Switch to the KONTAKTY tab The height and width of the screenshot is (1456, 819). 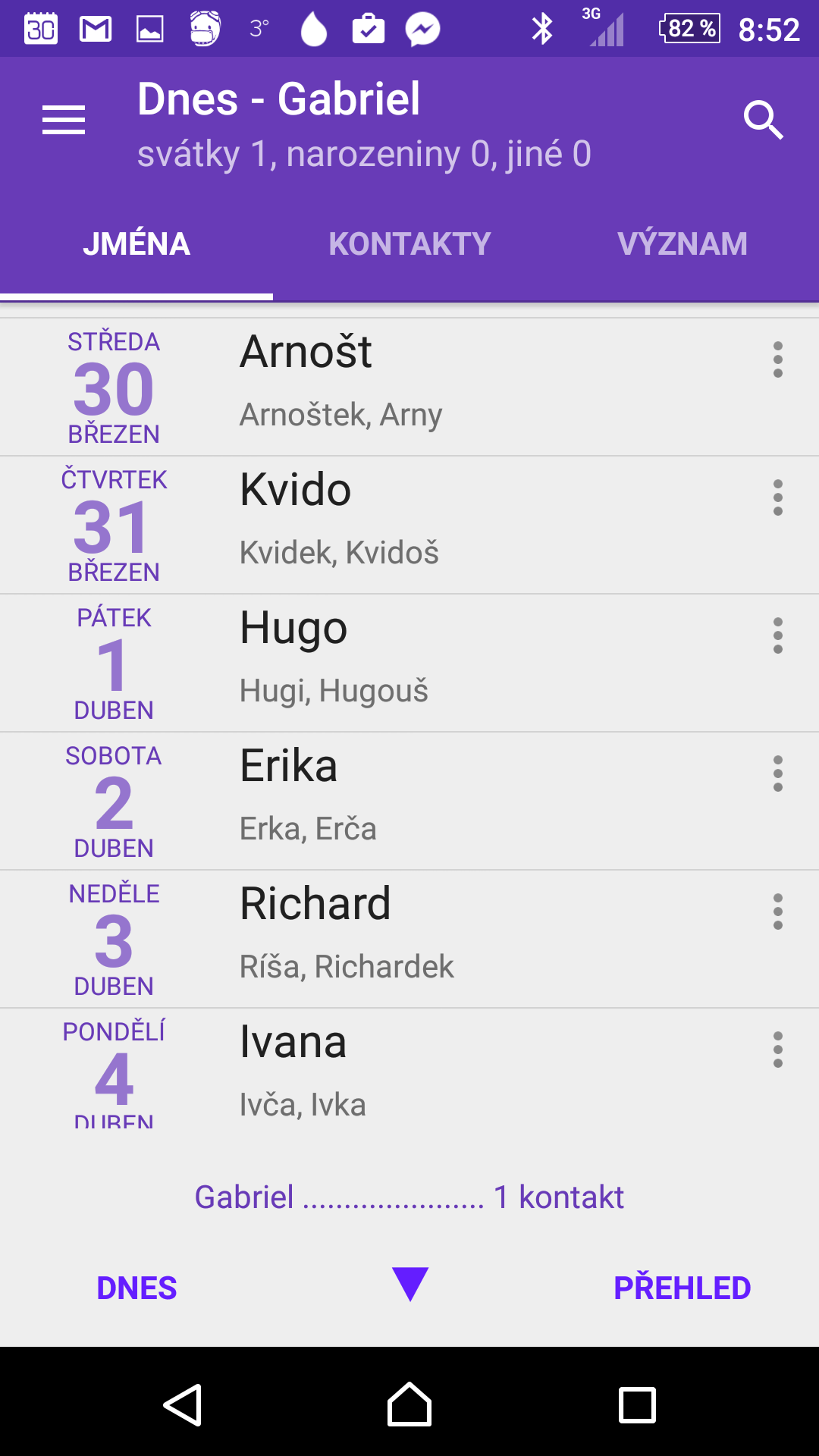(409, 244)
